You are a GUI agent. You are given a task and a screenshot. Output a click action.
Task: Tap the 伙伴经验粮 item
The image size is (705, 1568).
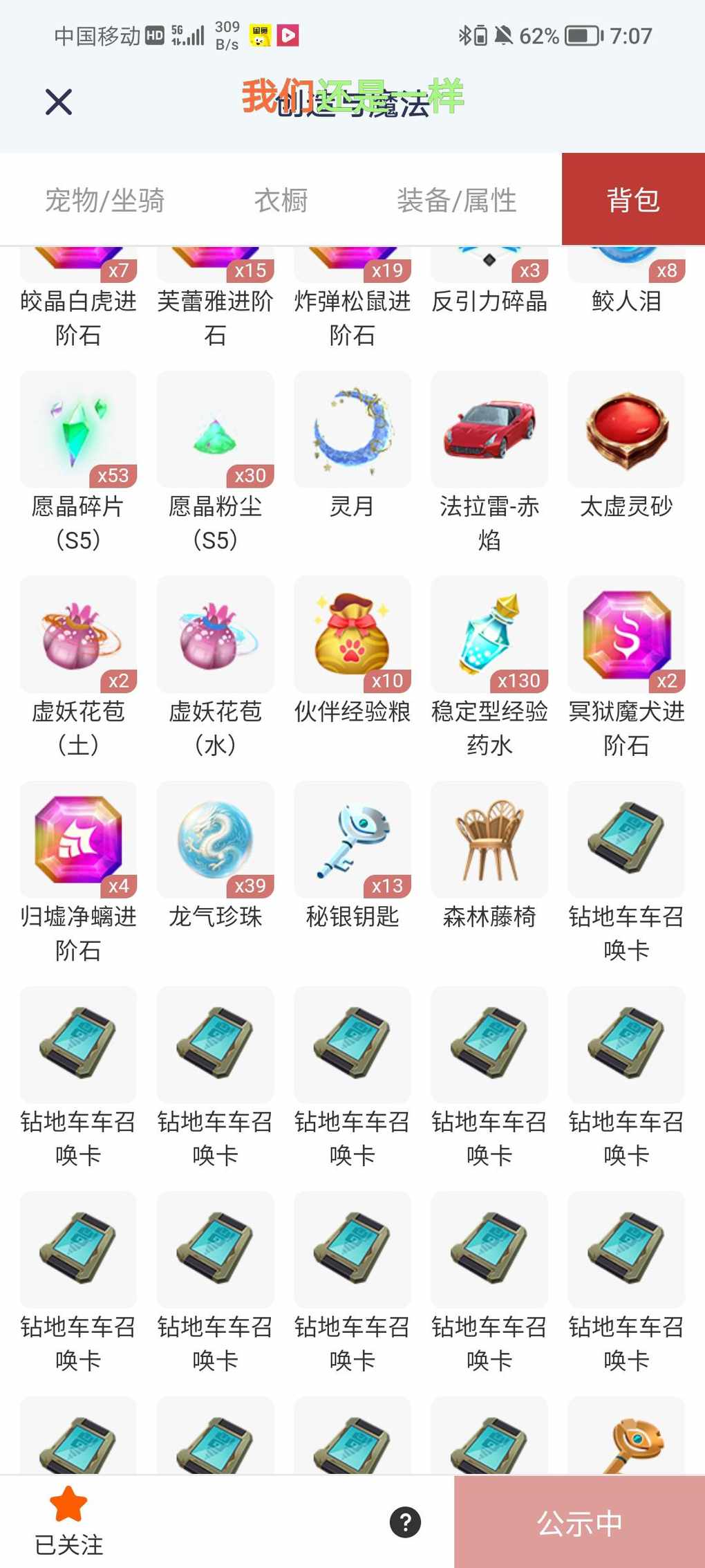coord(352,635)
